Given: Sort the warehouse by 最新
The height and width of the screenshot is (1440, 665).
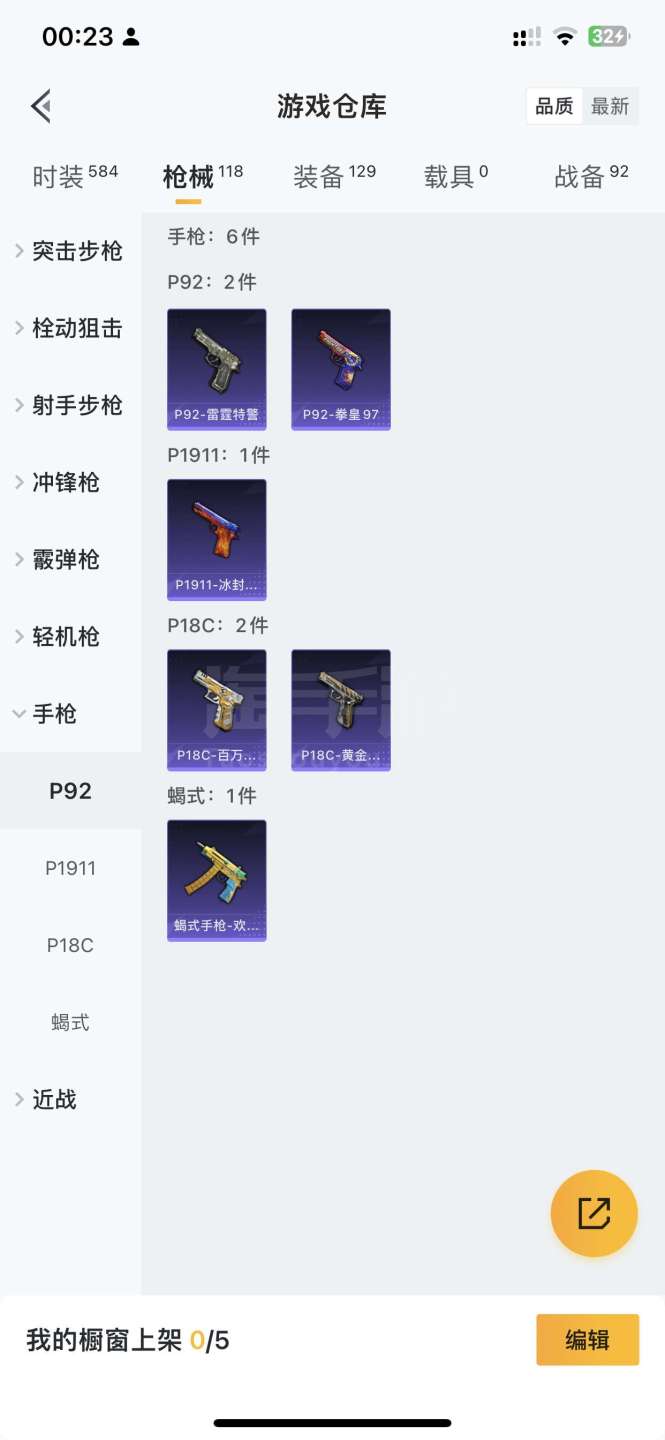Looking at the screenshot, I should [x=610, y=107].
